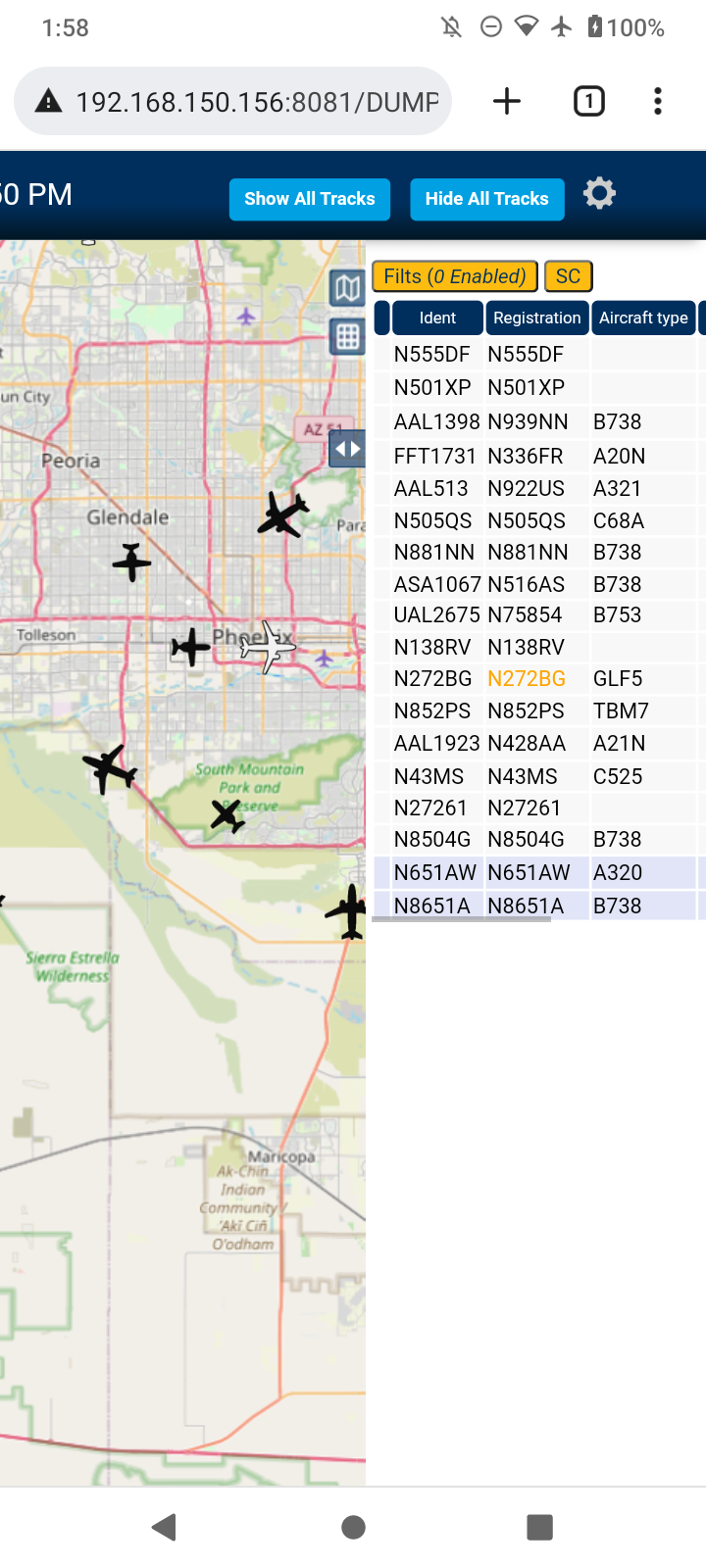Open a new browser tab with plus
Viewport: 706px width, 1568px height.
click(507, 101)
